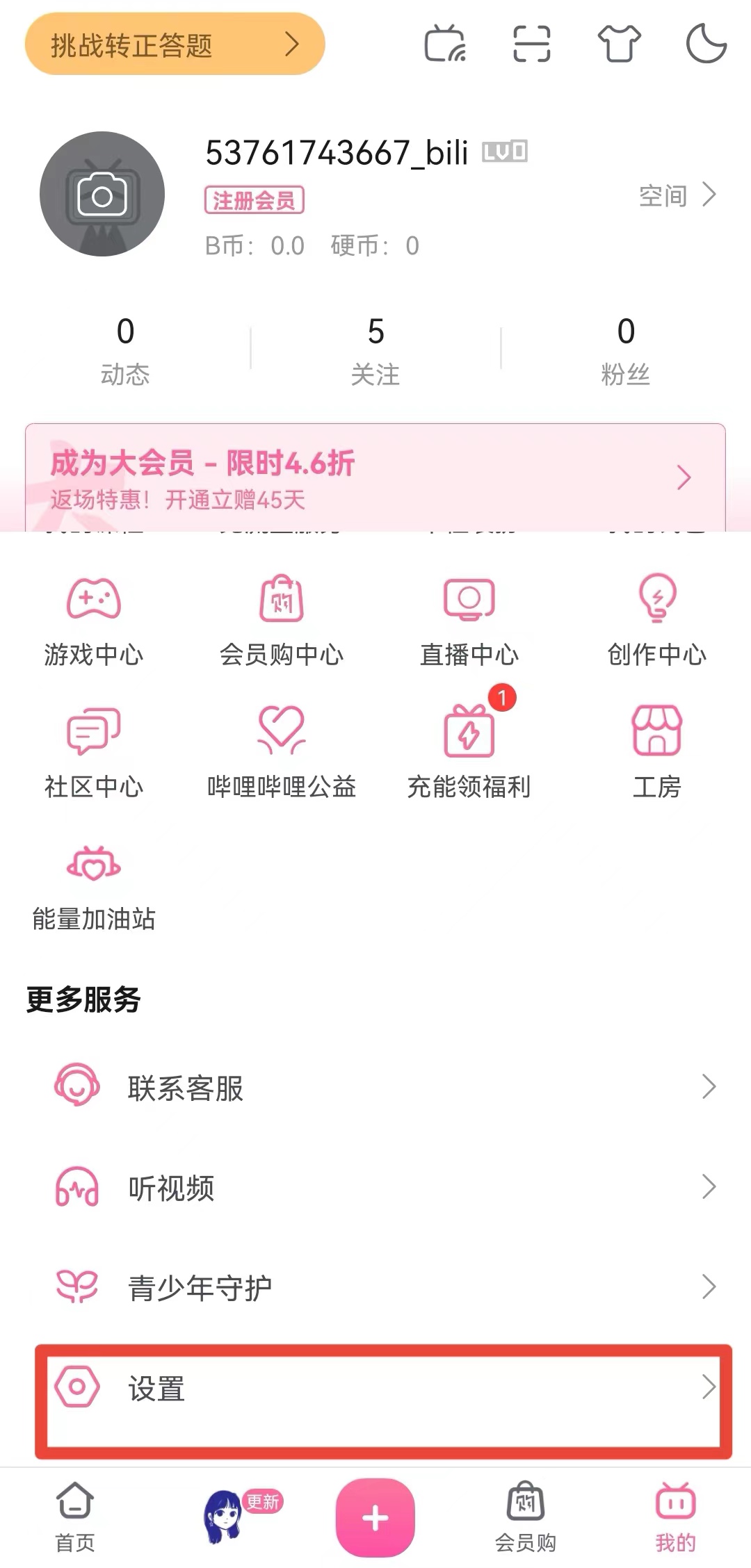The width and height of the screenshot is (751, 1568).
Task: Open 哔哩哔哩公益 charity section
Action: coord(280,754)
